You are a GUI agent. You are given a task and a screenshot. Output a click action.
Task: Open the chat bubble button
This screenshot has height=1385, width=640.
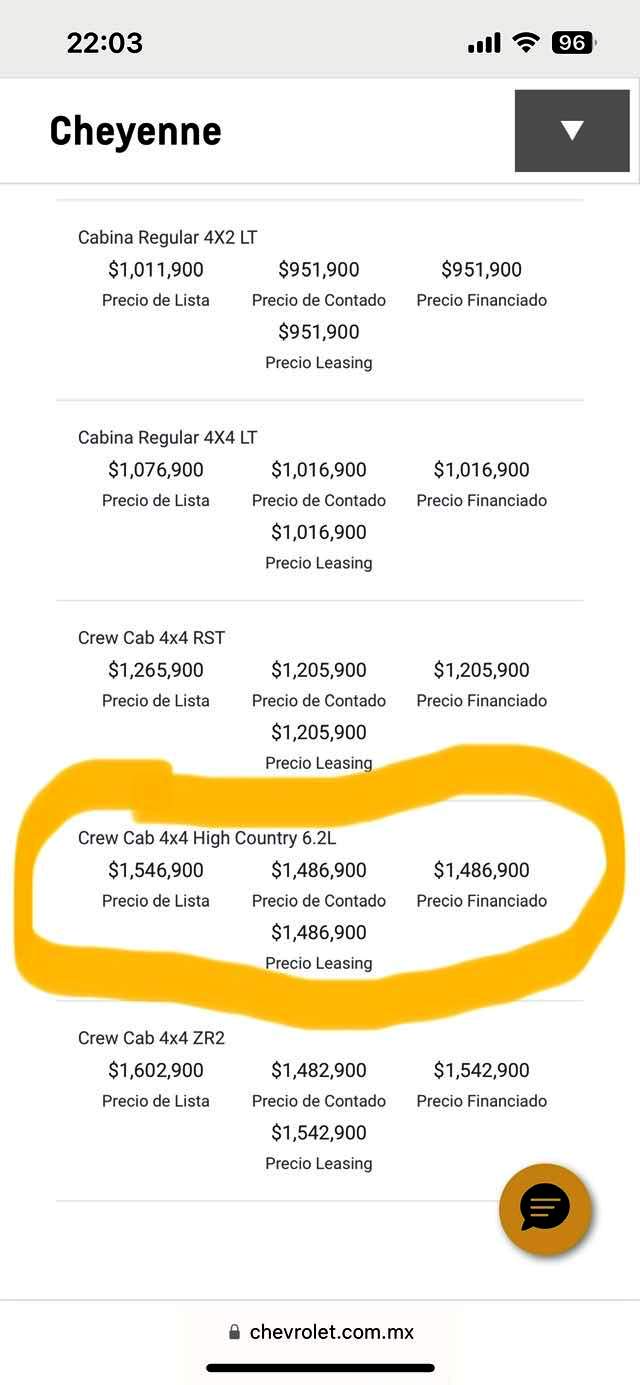545,1209
